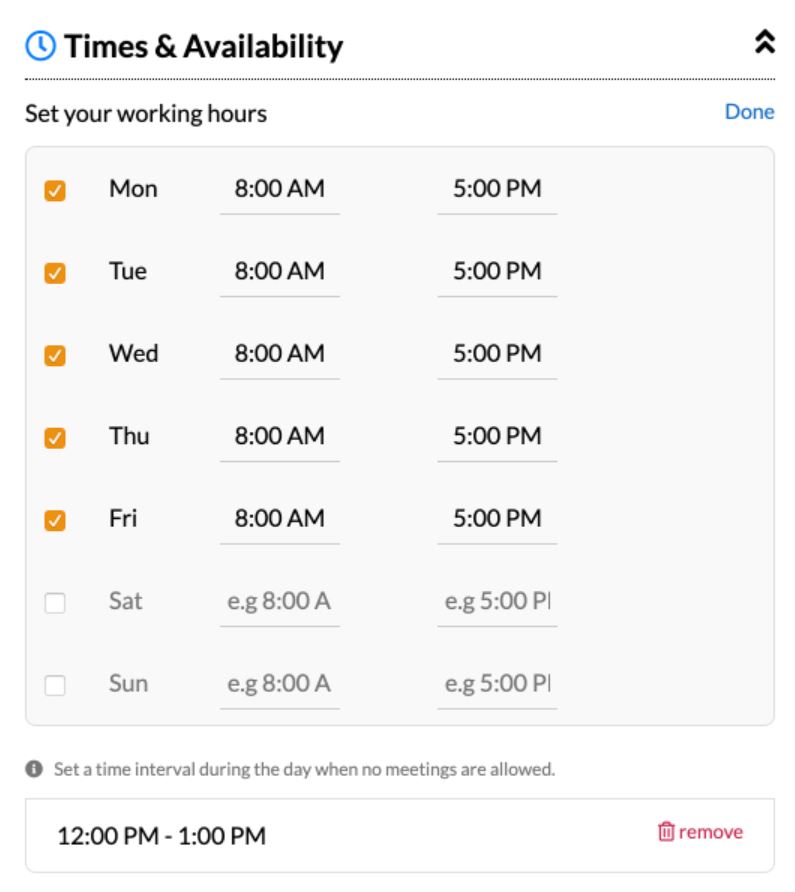The width and height of the screenshot is (795, 892).
Task: Change Wed end time of 5:00 PM
Action: click(x=496, y=354)
